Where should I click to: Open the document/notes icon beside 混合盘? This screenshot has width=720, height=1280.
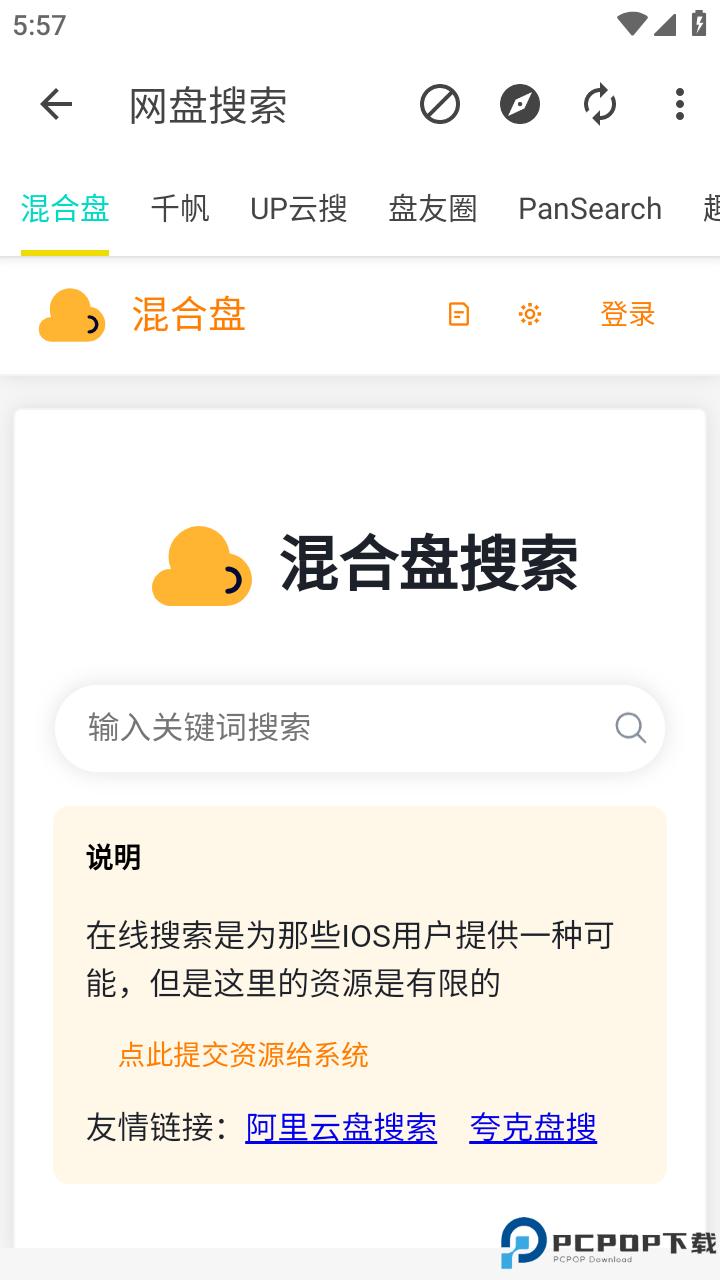click(457, 314)
